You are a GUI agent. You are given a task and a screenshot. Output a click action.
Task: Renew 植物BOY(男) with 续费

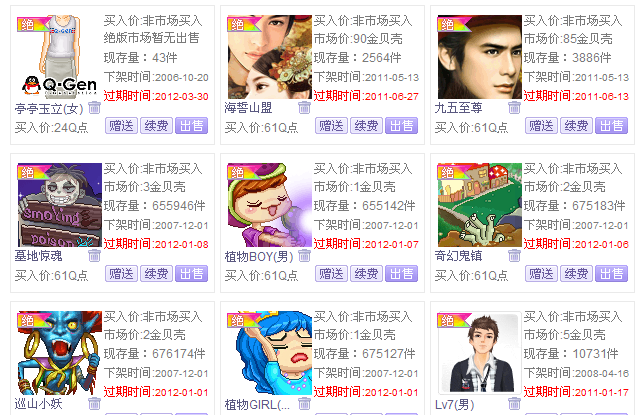[366, 274]
